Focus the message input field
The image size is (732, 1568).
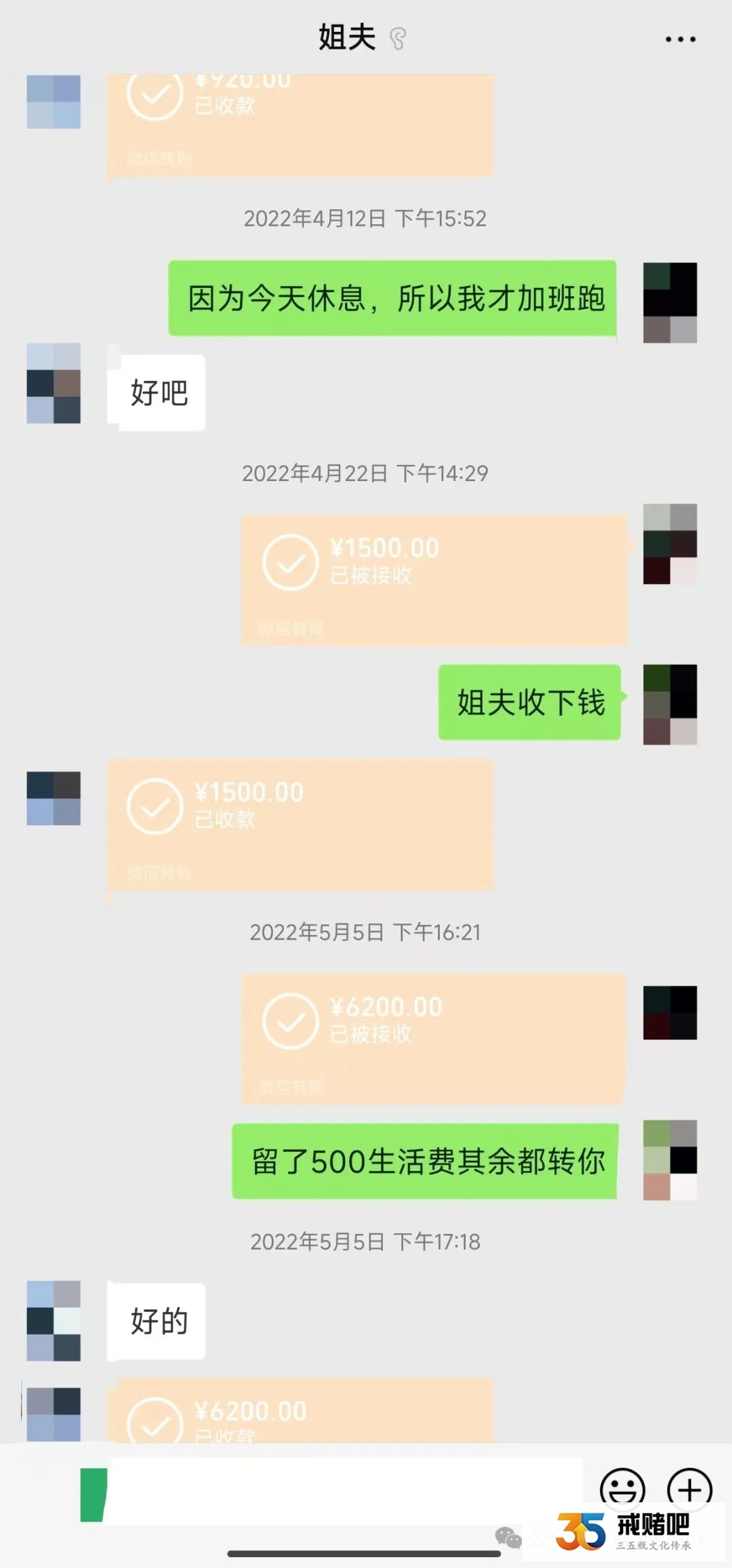coord(346,1489)
